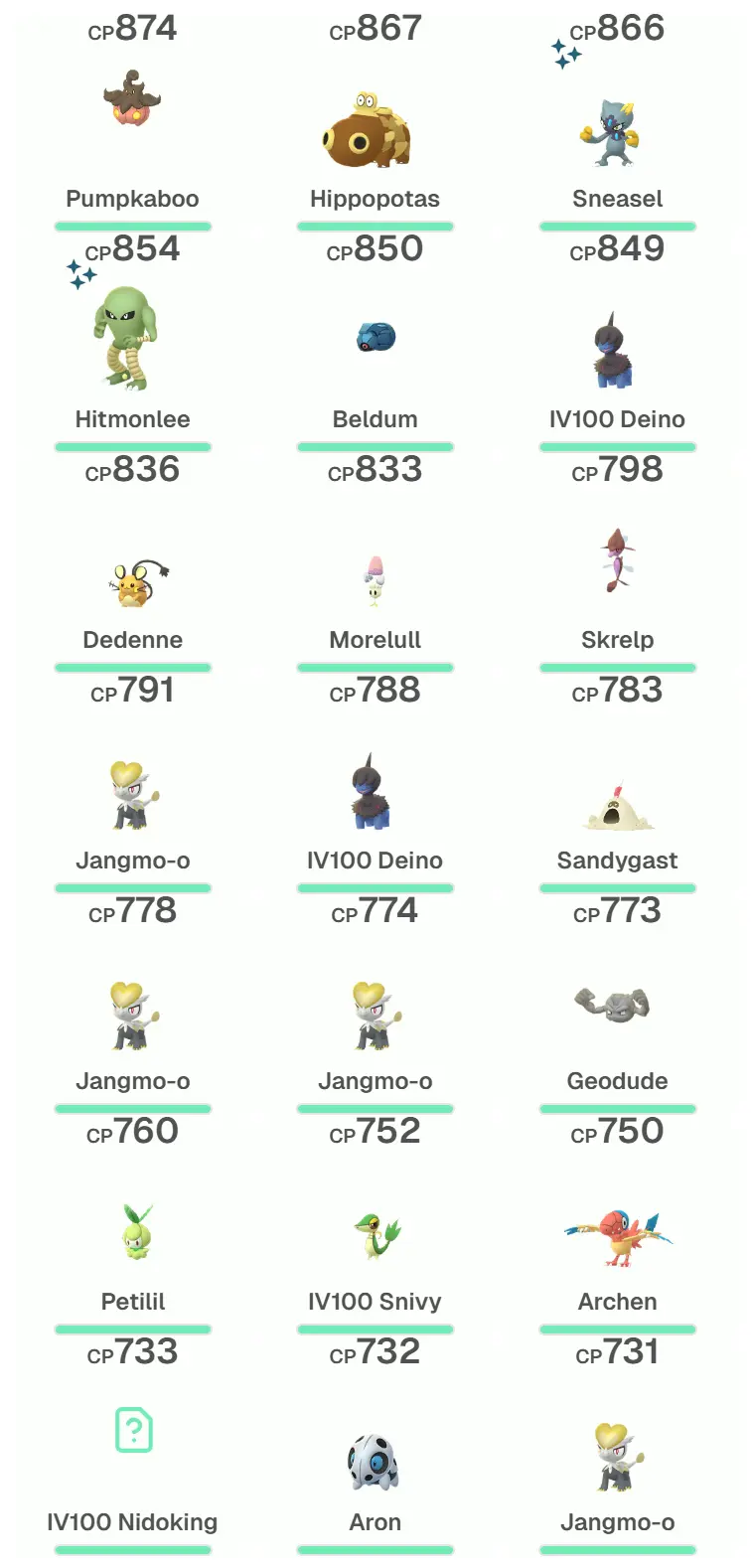View Skrelp with CP 798
This screenshot has width=751, height=1568.
point(617,561)
